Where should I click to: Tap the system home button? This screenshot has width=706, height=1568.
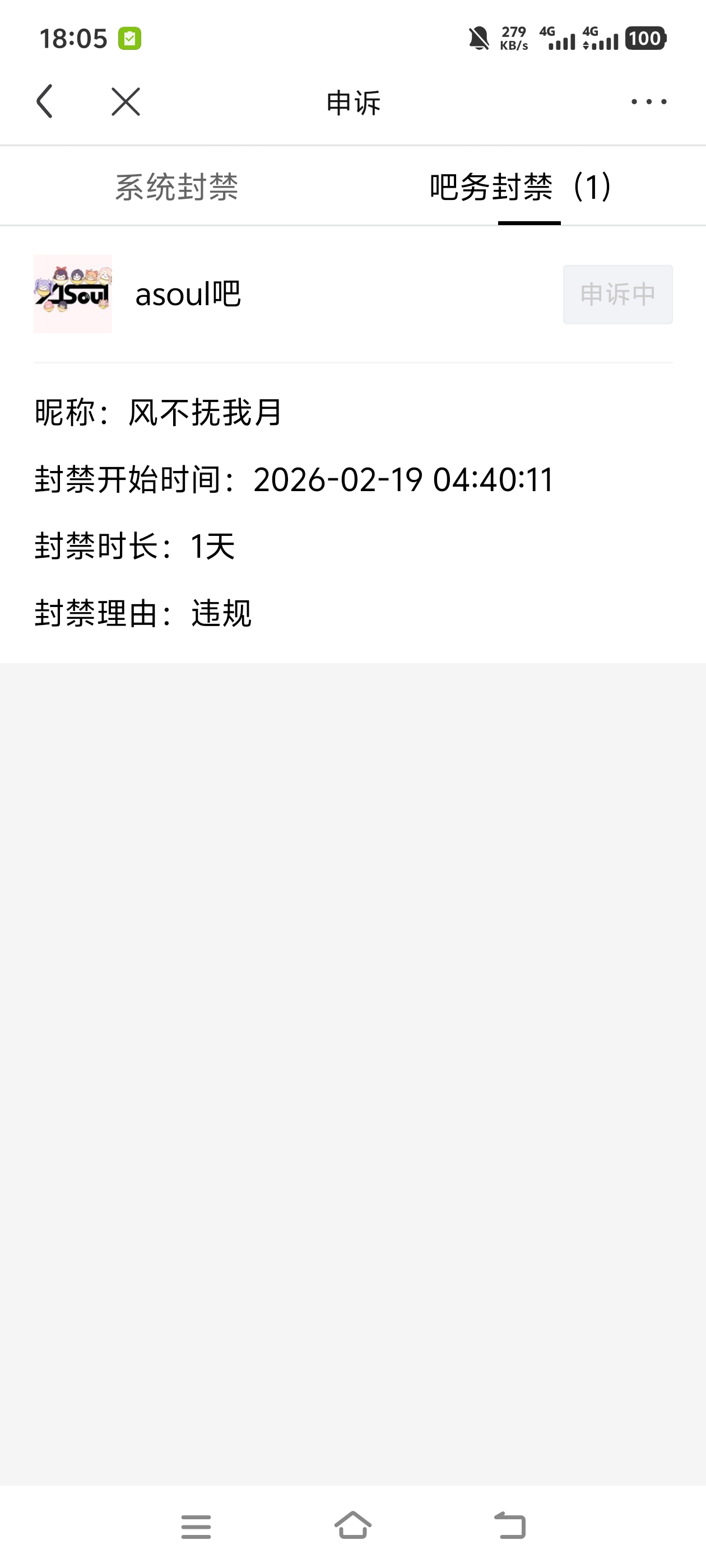[352, 1525]
